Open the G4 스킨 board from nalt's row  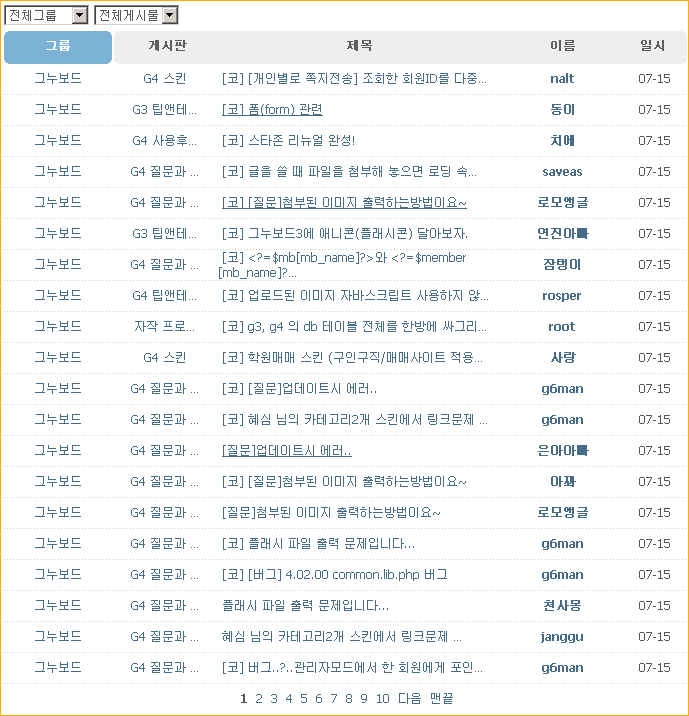pos(165,78)
